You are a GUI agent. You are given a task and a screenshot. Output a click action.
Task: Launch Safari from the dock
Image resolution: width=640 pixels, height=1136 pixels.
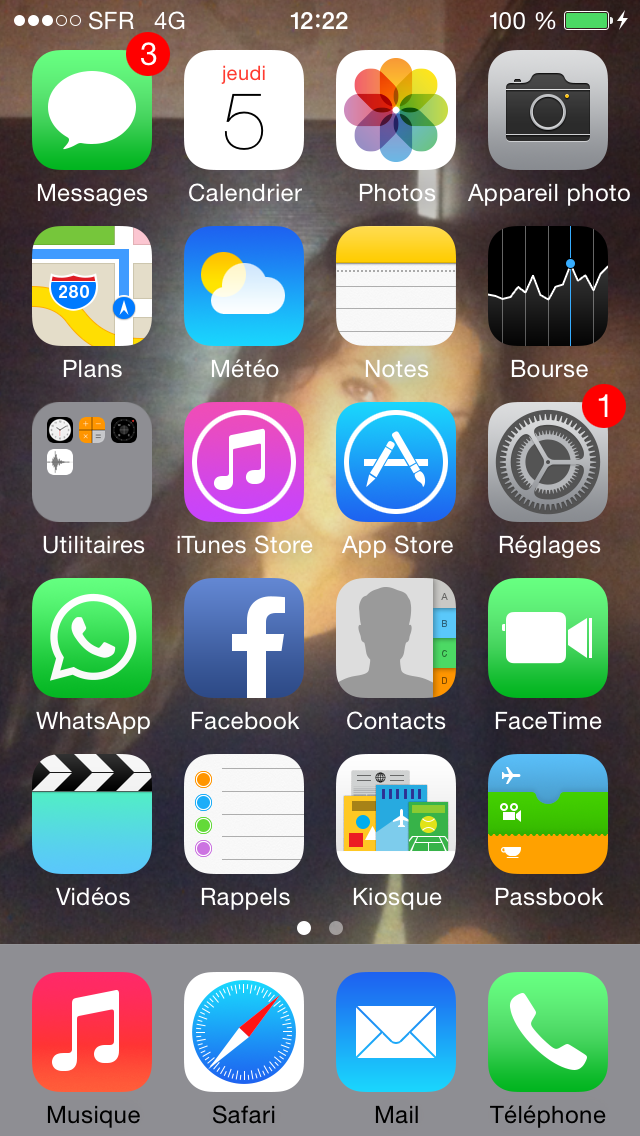244,1032
